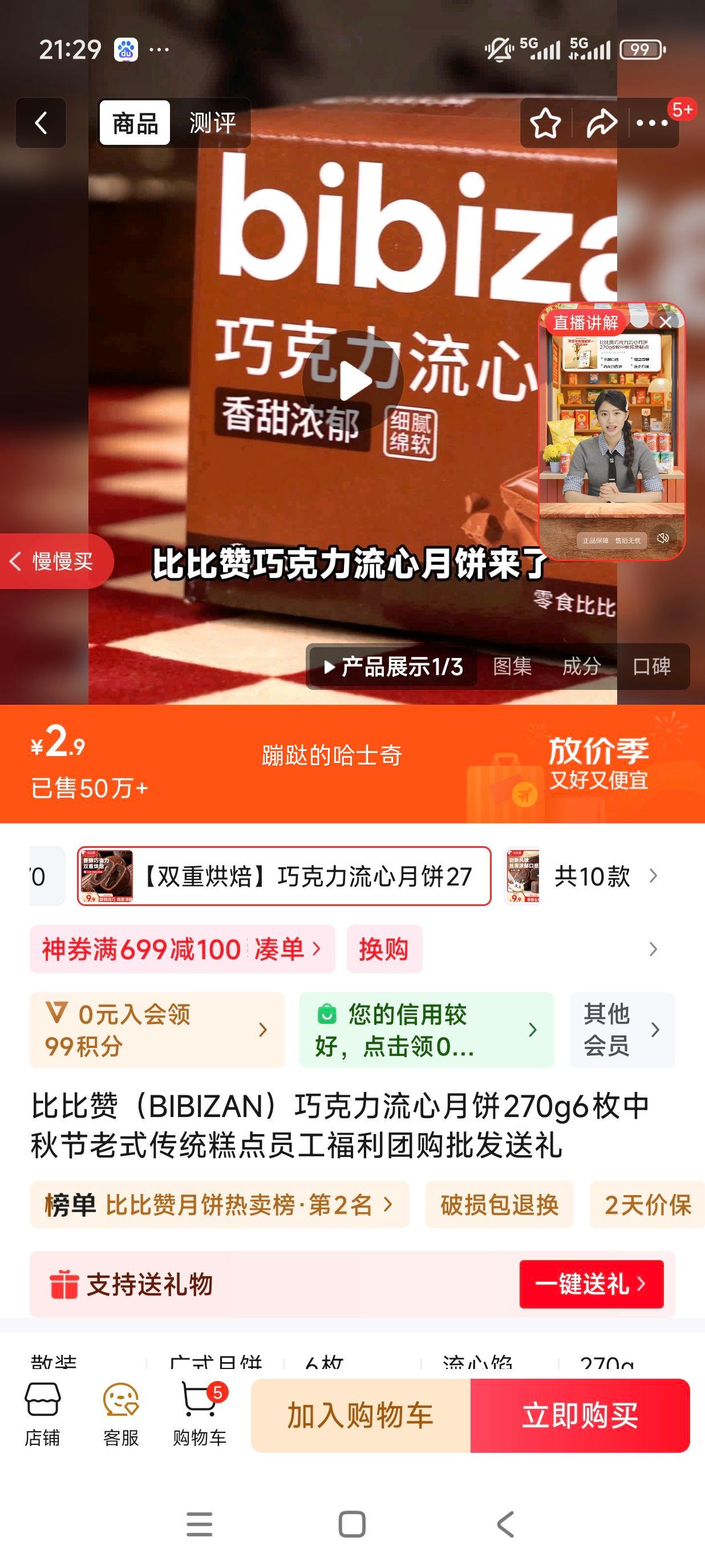Viewport: 705px width, 1568px height.
Task: Open the more options menu
Action: (652, 124)
